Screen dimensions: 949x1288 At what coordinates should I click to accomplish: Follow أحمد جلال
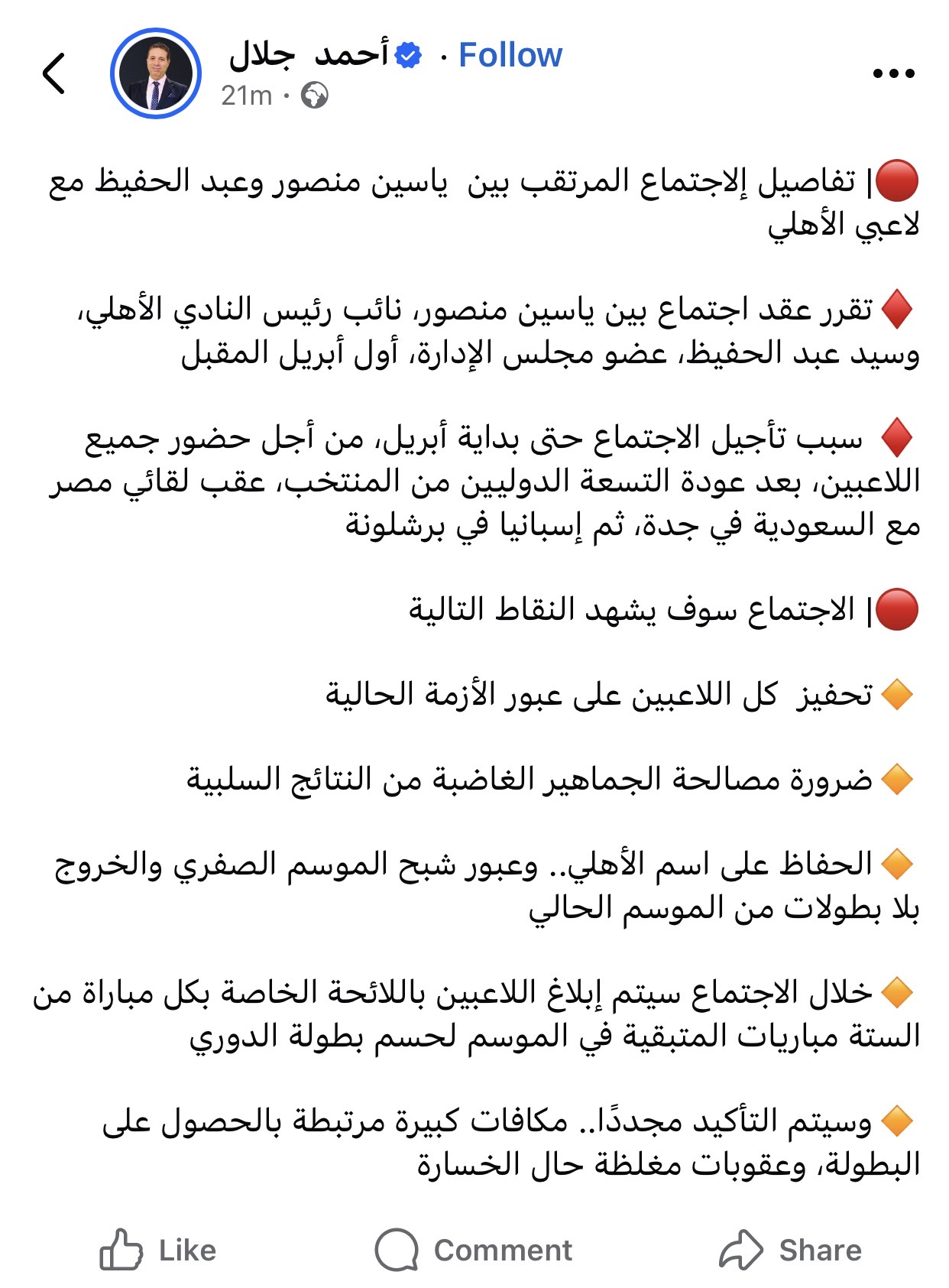(510, 55)
